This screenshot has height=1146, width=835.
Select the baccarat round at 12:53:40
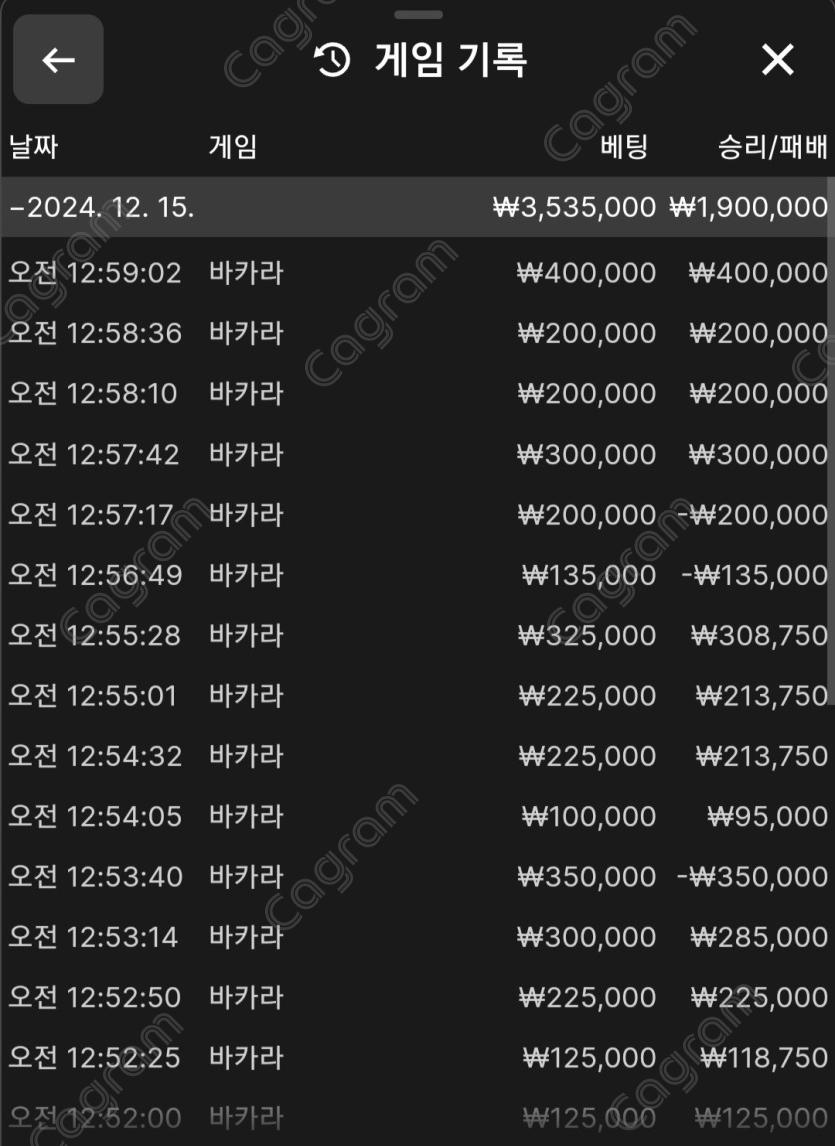click(417, 877)
